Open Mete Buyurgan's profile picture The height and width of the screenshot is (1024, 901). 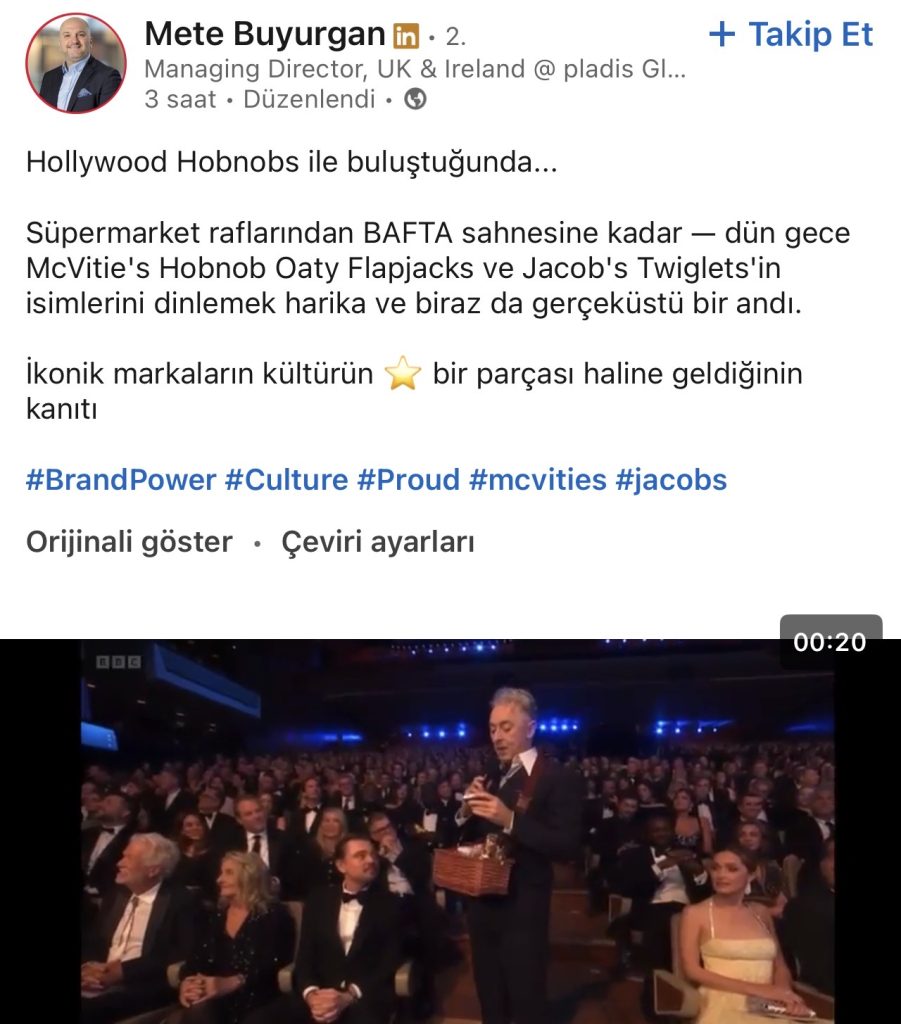pyautogui.click(x=76, y=63)
